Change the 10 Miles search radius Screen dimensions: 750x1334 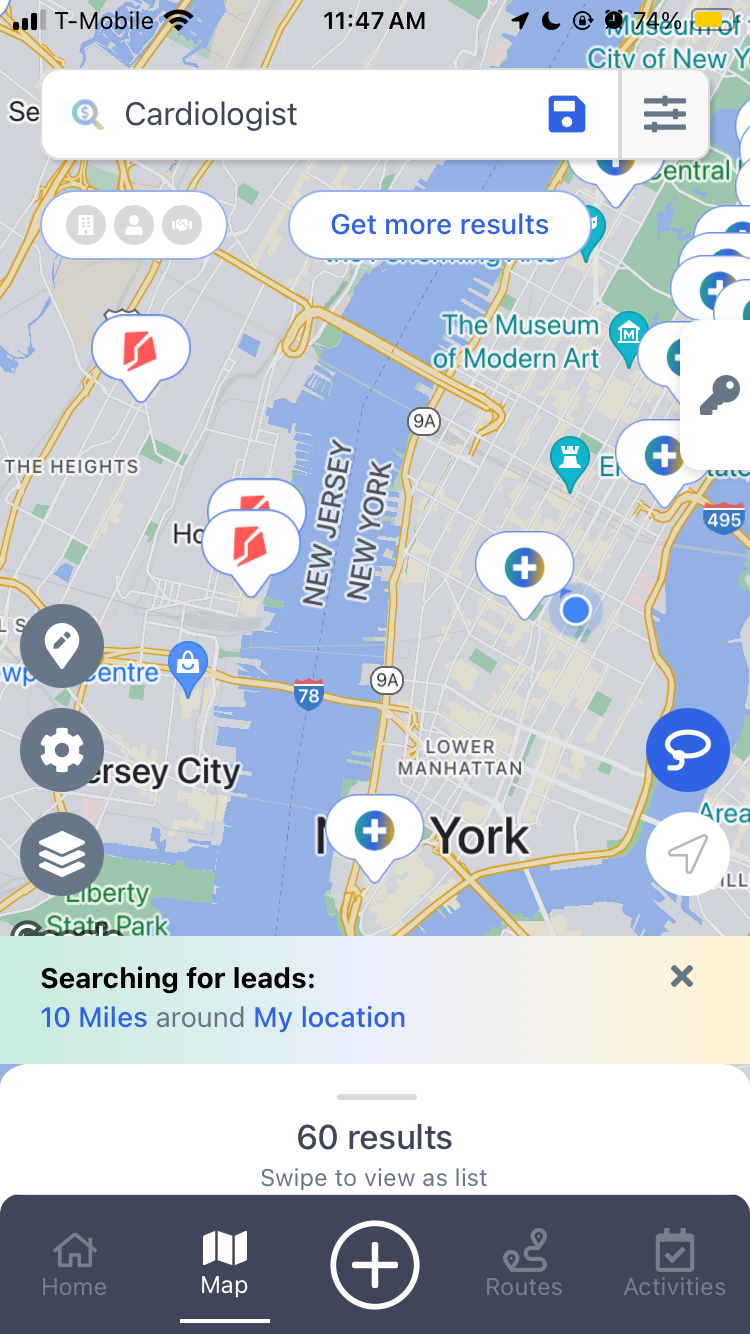(94, 1018)
